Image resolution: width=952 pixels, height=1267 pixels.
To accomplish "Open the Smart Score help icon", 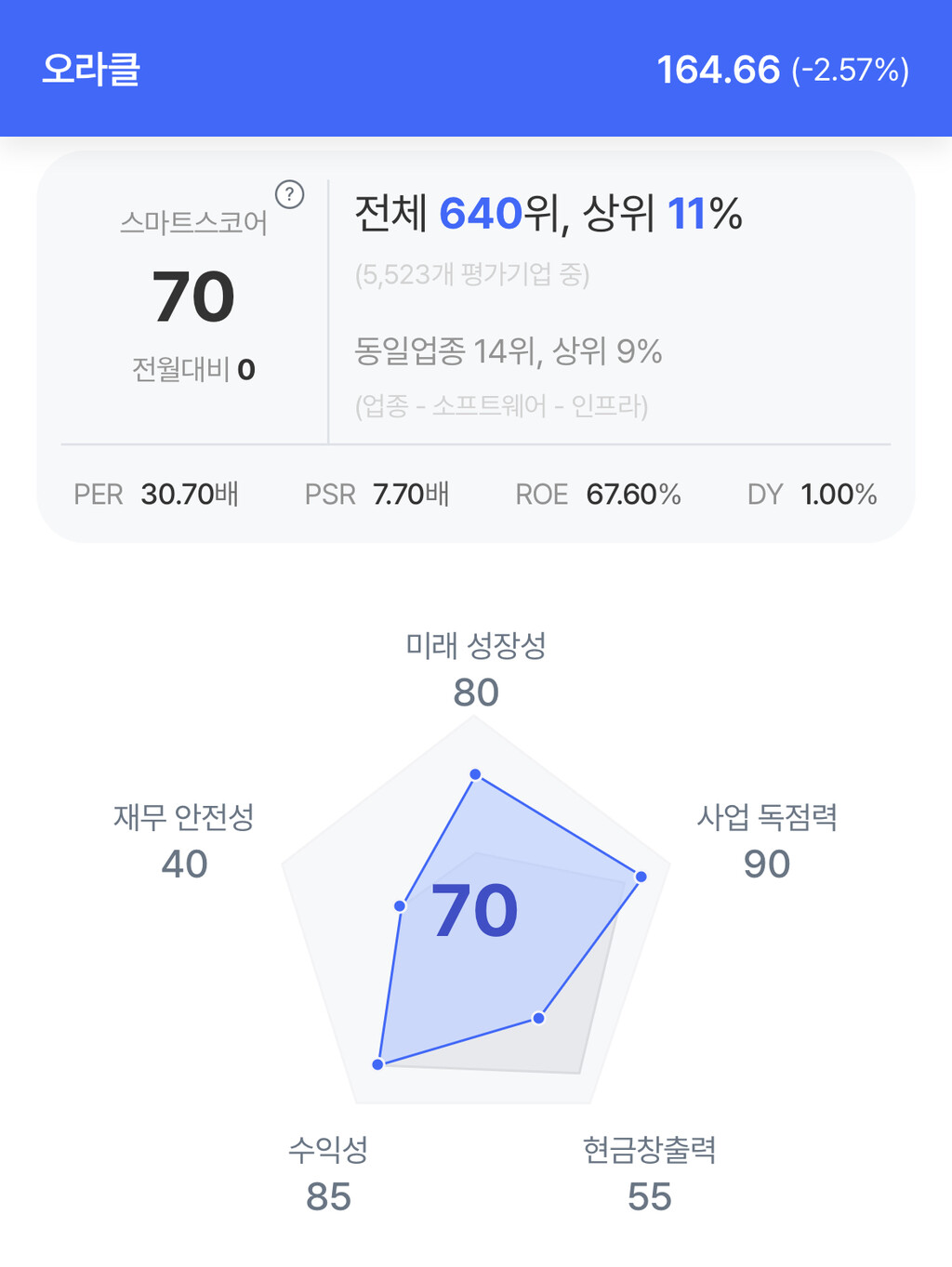I will coord(290,194).
